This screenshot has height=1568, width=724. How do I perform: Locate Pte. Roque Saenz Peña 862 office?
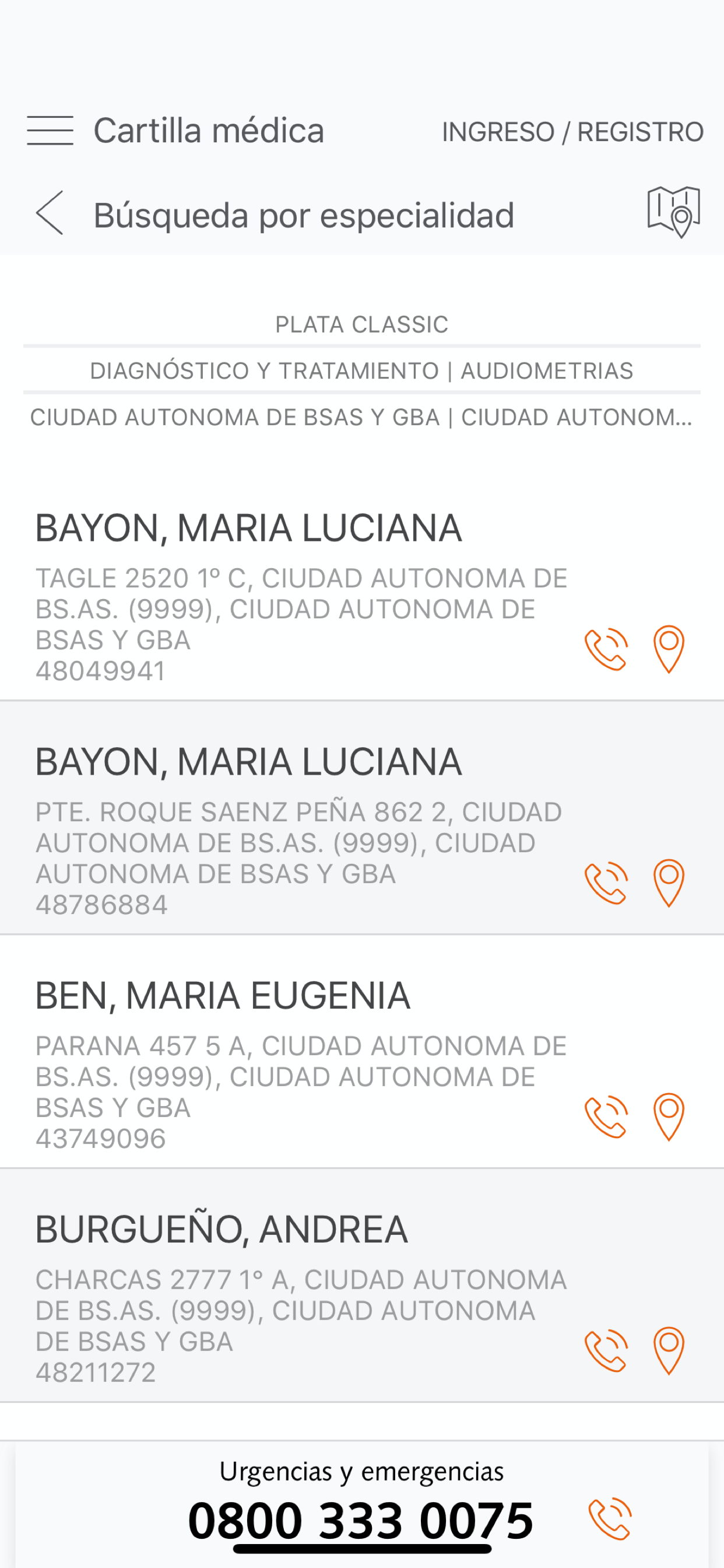[x=669, y=883]
